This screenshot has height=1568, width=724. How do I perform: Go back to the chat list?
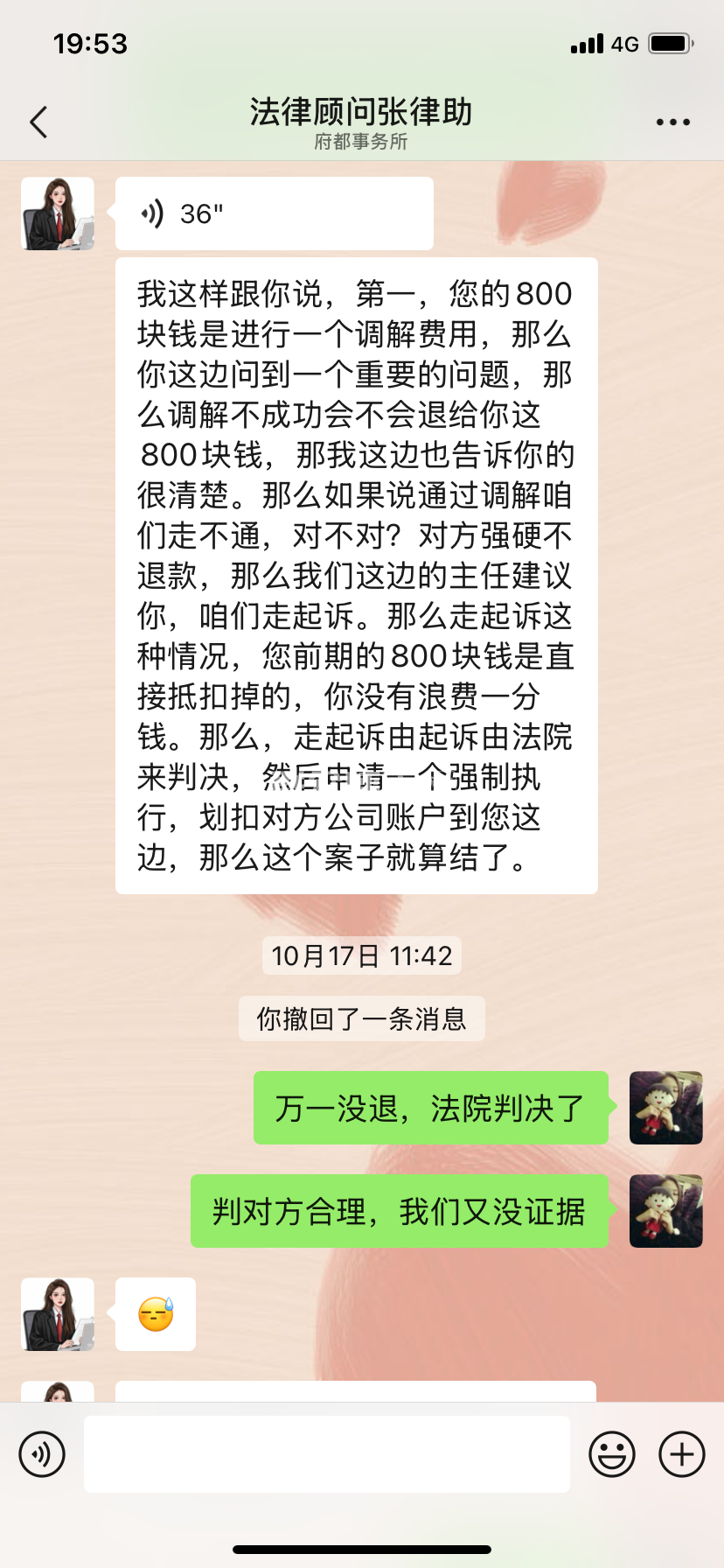click(x=38, y=122)
